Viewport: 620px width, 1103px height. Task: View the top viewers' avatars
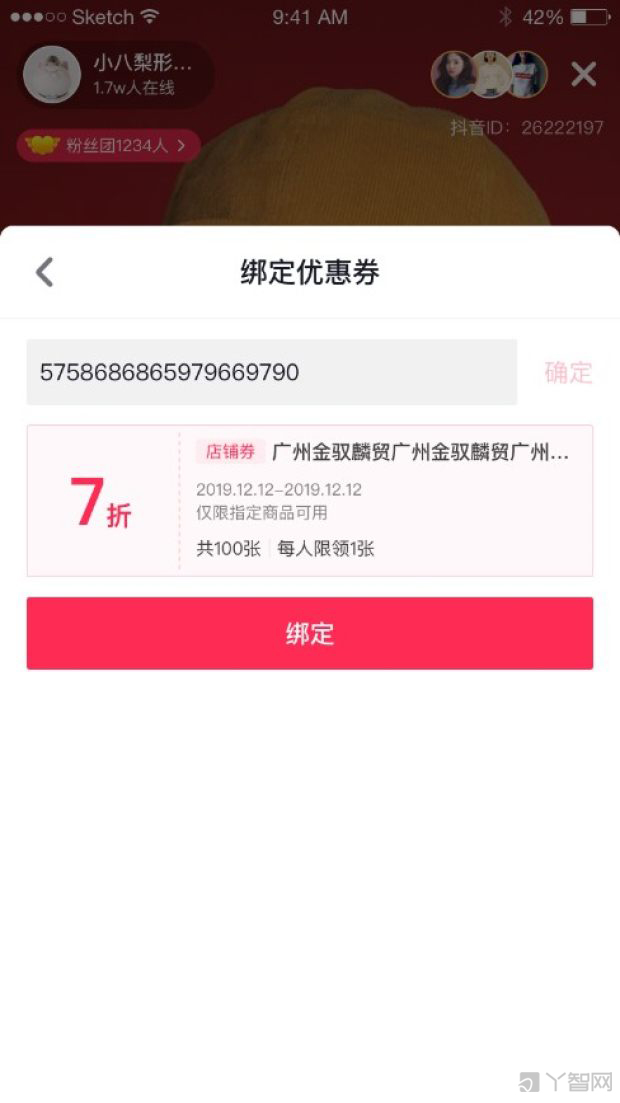[489, 74]
